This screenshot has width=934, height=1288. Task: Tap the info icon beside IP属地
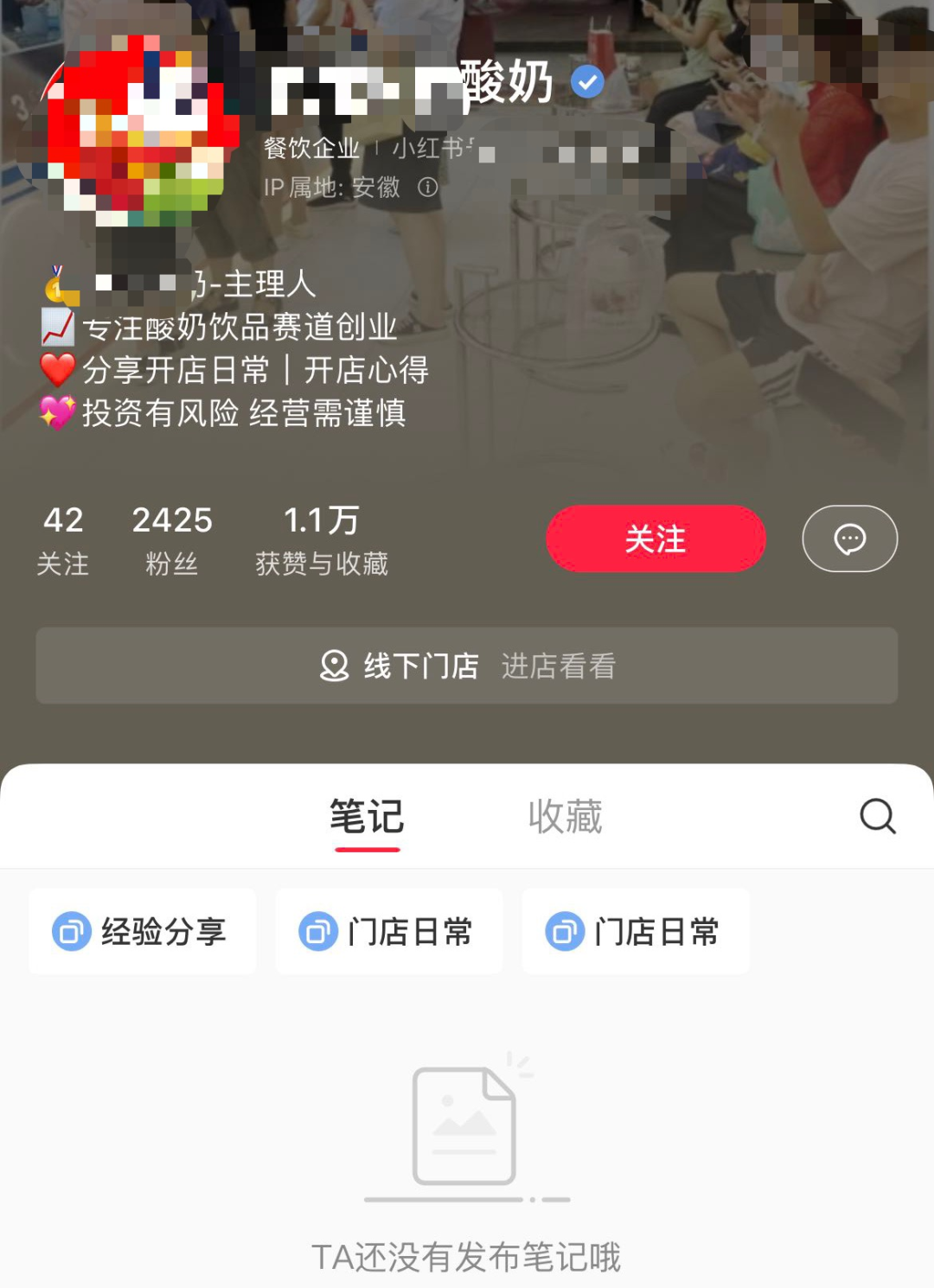(x=428, y=188)
